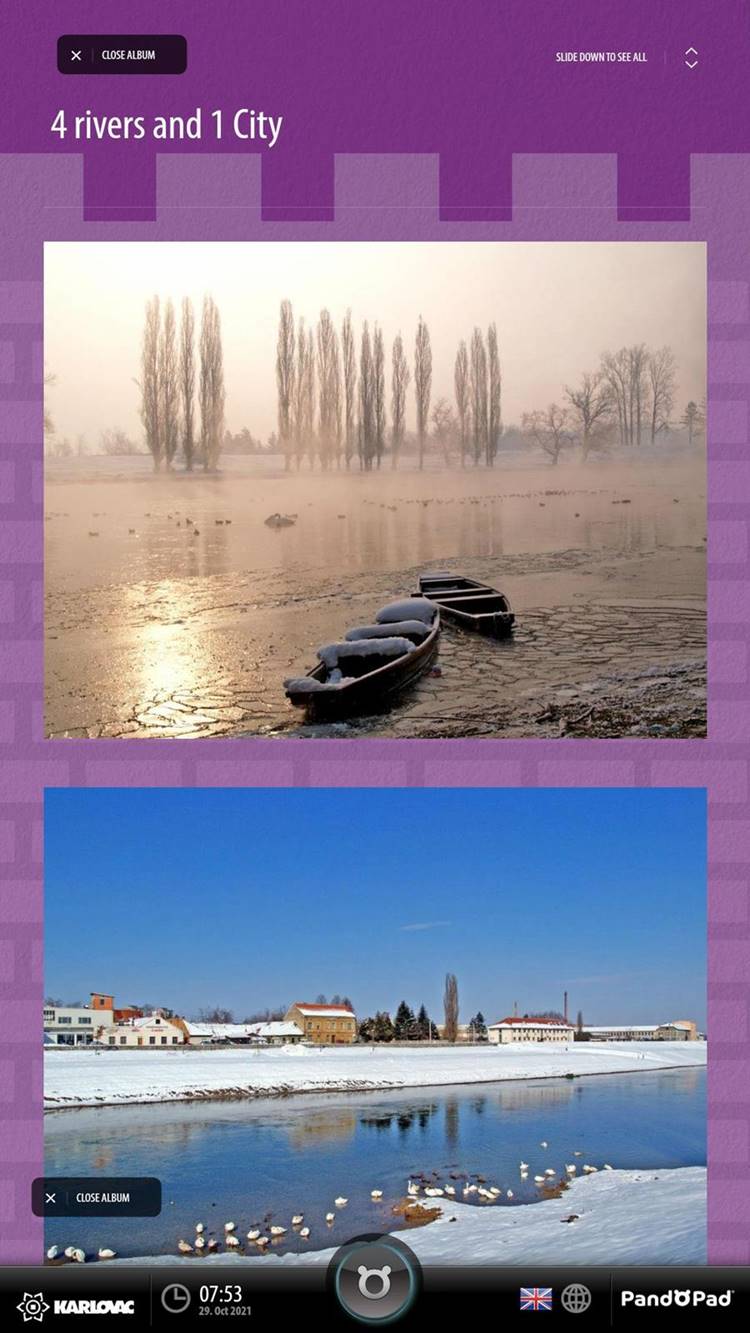
Task: Open the globe icon in bottom bar
Action: point(576,1298)
